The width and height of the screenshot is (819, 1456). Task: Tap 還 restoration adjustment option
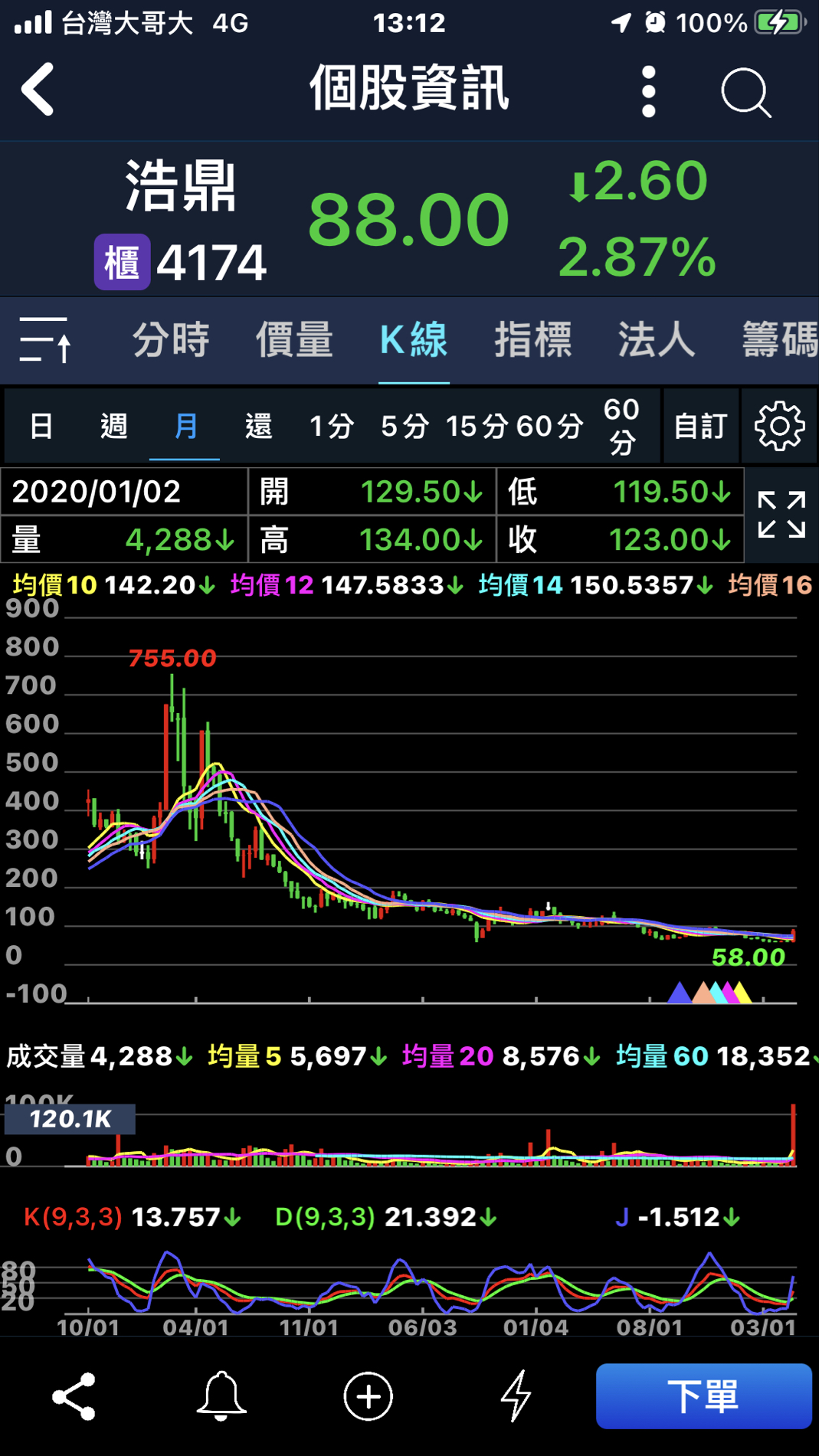pyautogui.click(x=258, y=427)
